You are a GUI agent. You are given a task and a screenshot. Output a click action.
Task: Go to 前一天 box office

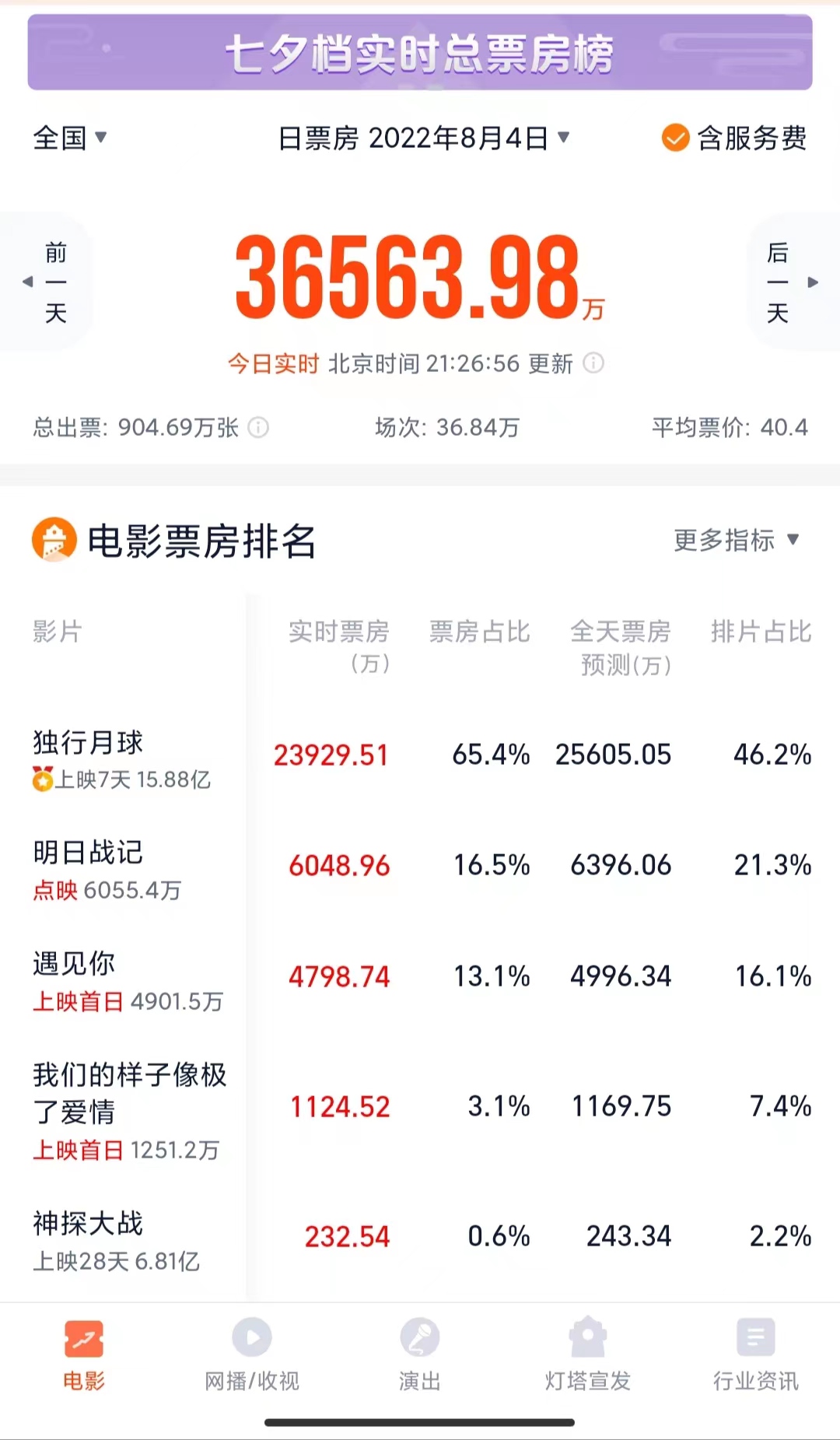coord(48,282)
